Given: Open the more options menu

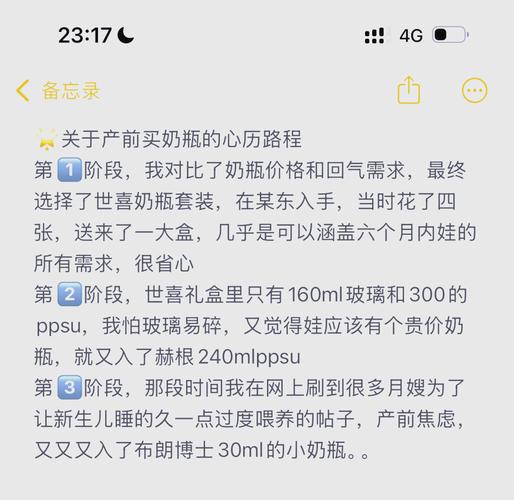Looking at the screenshot, I should pos(475,90).
